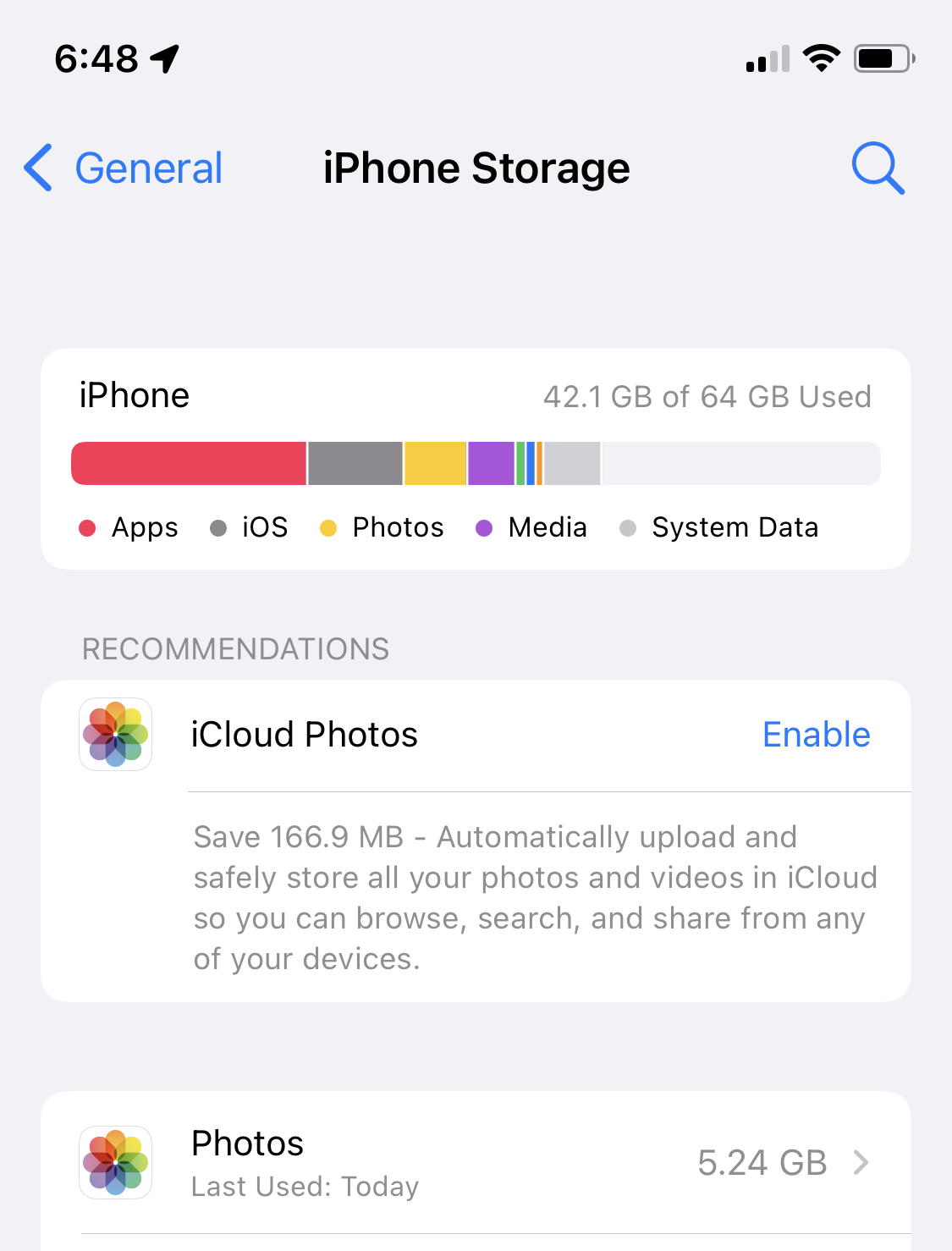Tap the System Data legend entry
Viewport: 952px width, 1251px height.
pos(718,527)
